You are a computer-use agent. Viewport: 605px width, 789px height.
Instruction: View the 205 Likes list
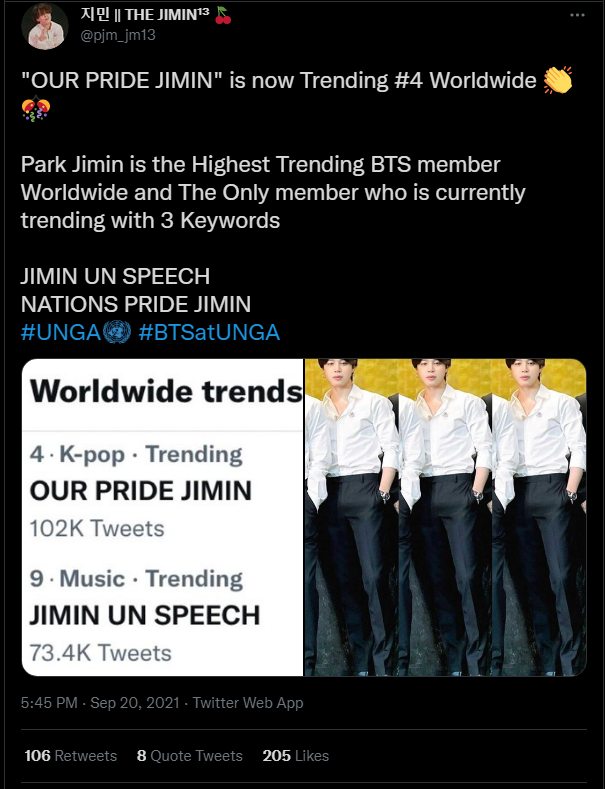295,756
